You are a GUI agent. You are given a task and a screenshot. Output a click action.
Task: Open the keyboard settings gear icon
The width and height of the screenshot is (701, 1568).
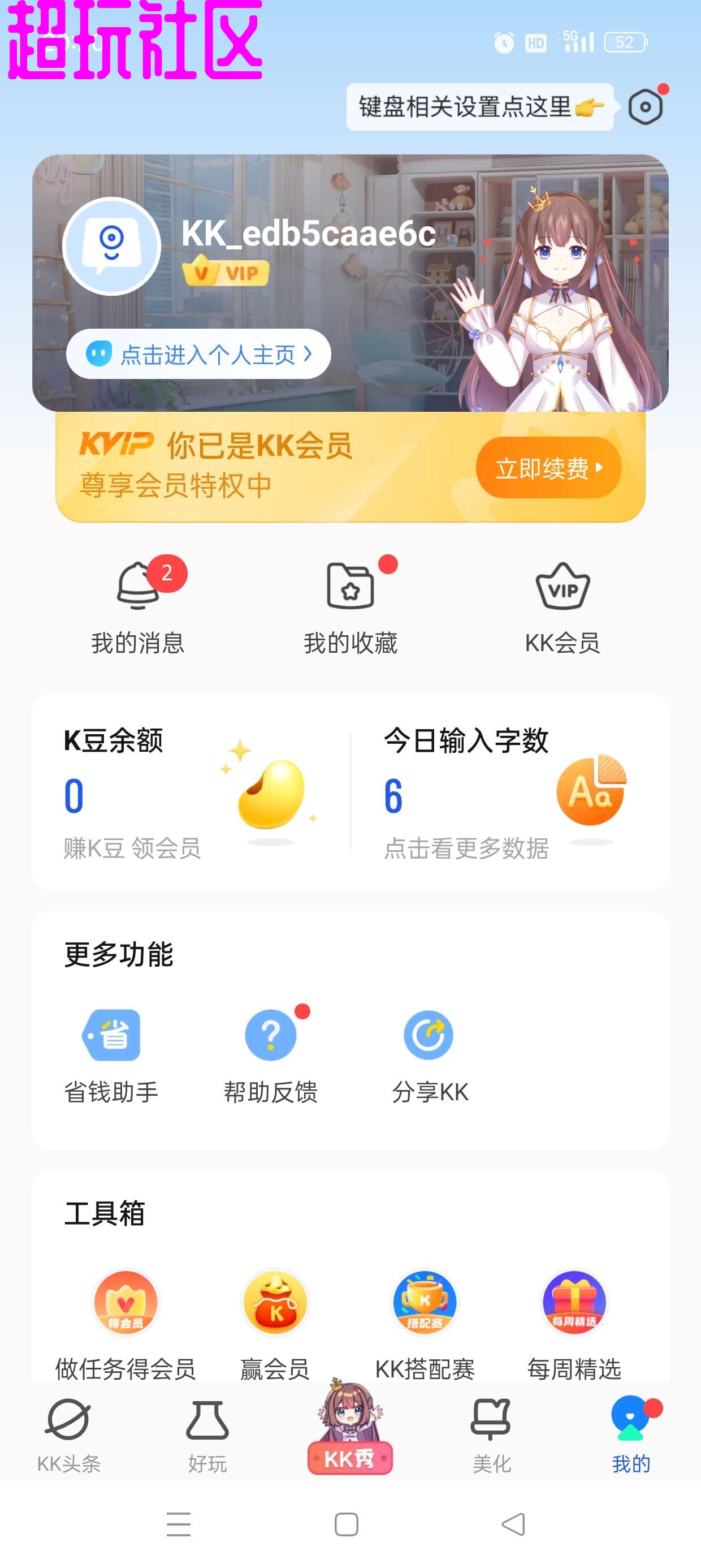[x=645, y=107]
